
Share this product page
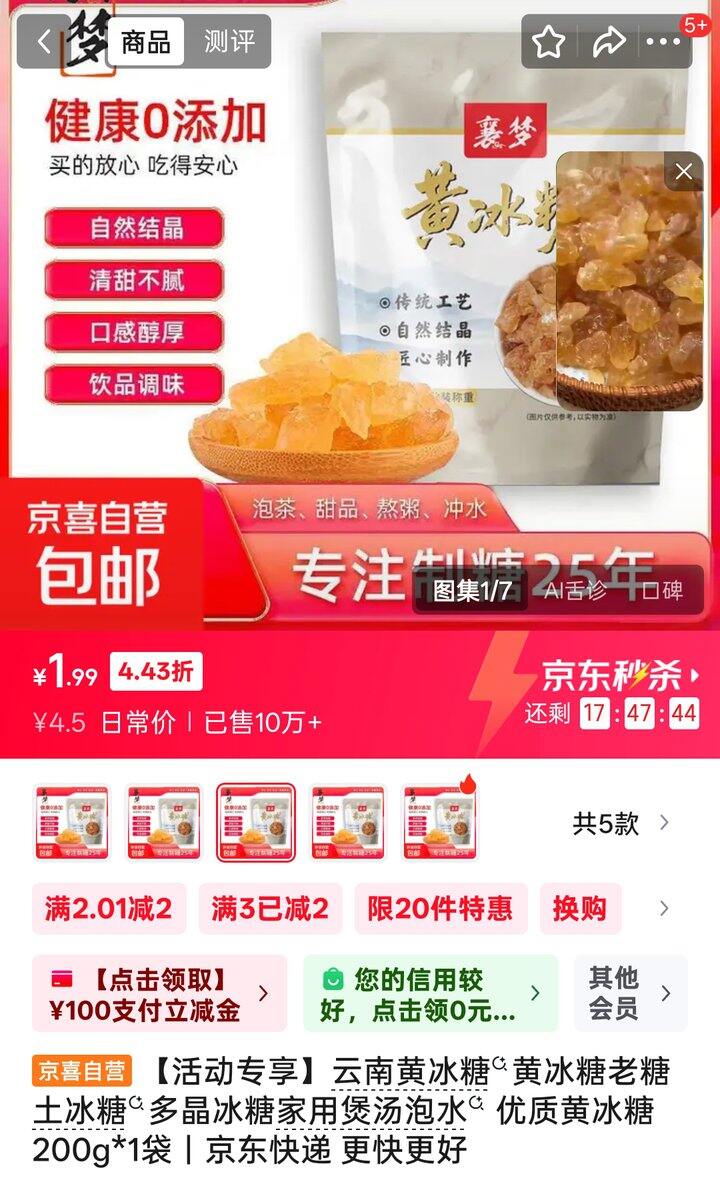[x=607, y=42]
